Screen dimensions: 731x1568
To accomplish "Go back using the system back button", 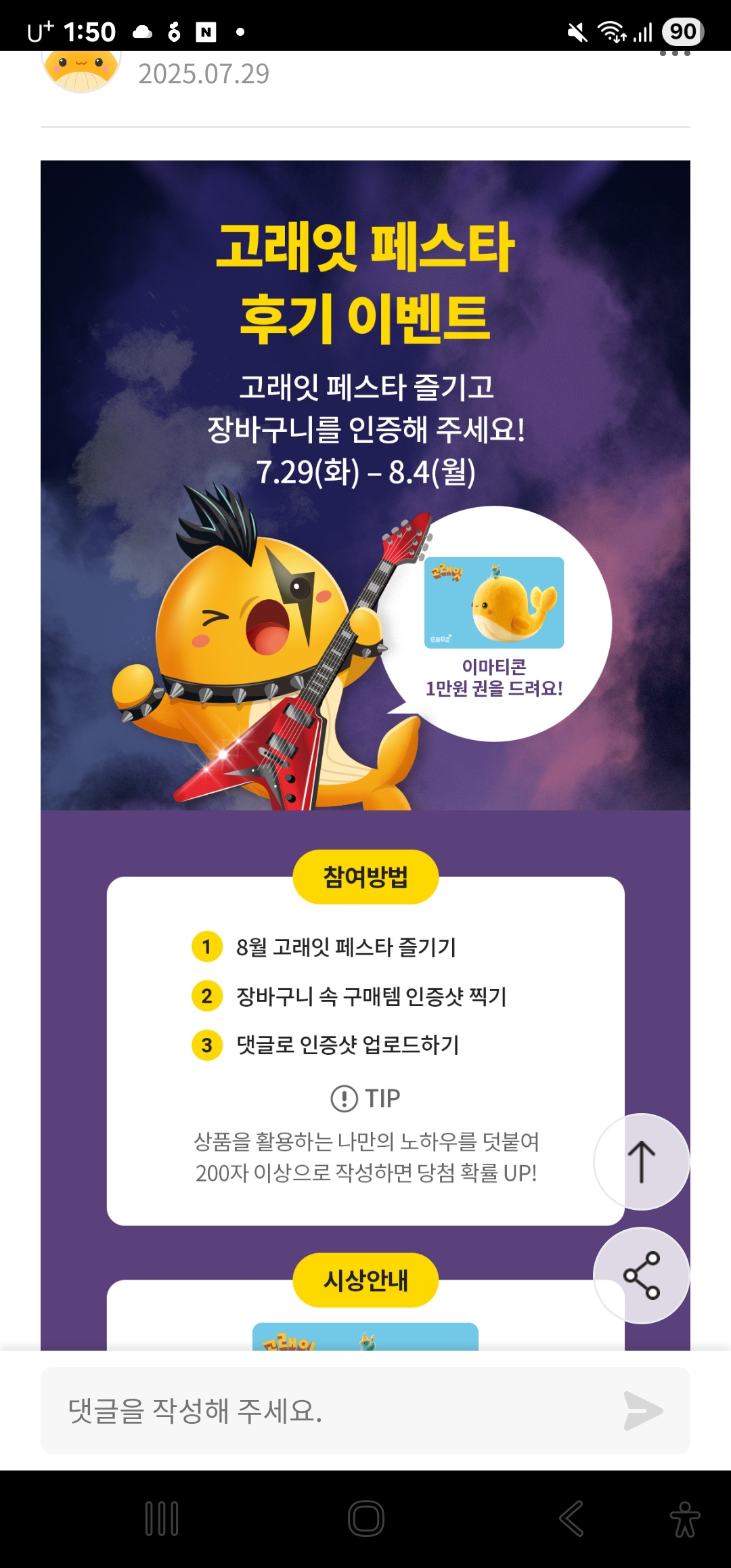I will tap(571, 1519).
